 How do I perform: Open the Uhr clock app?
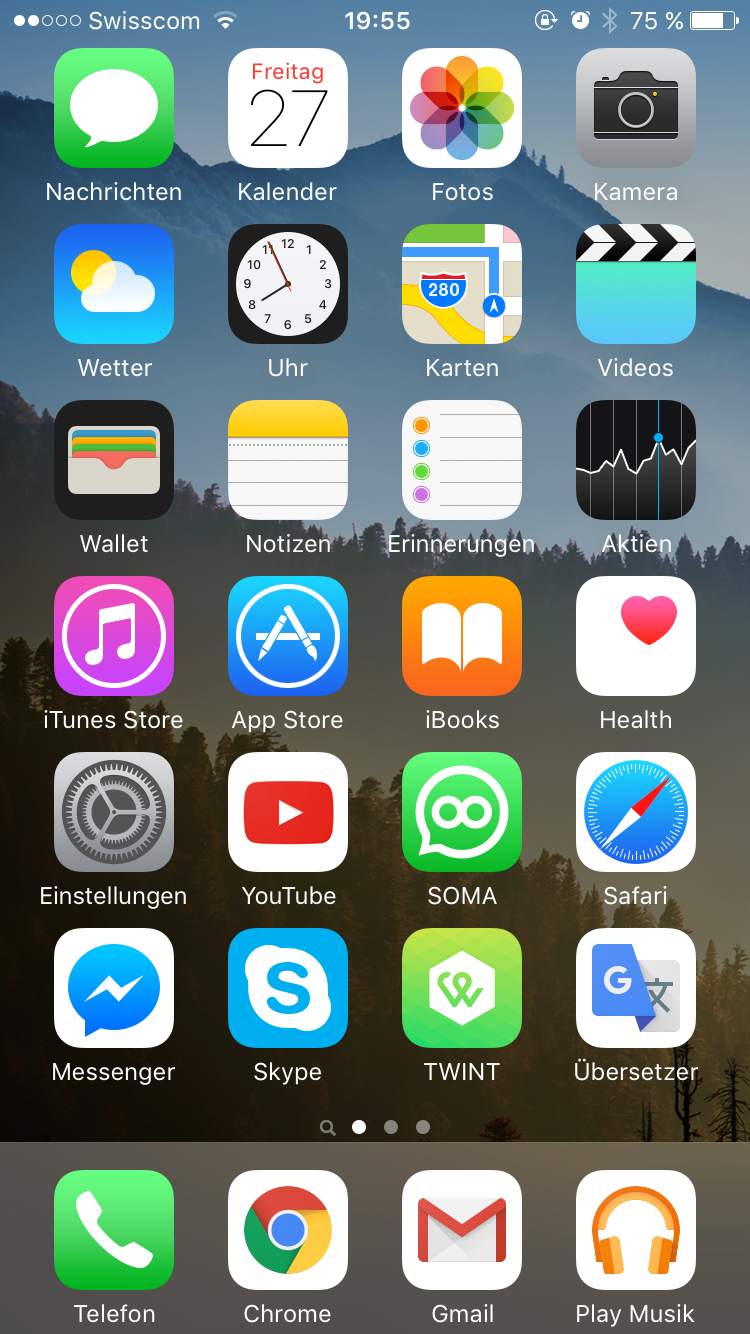(x=288, y=284)
